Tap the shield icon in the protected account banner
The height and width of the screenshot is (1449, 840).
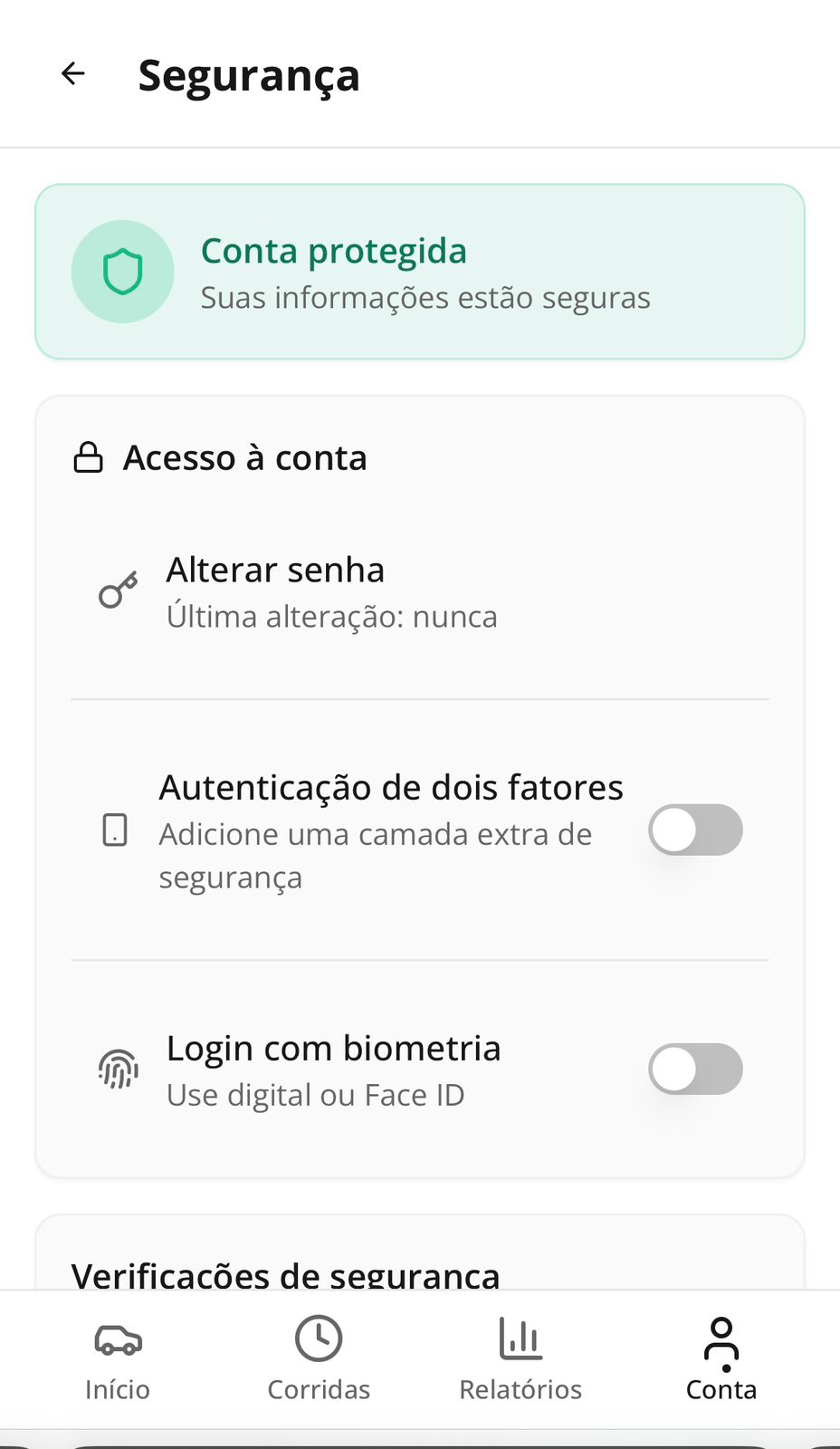[123, 272]
